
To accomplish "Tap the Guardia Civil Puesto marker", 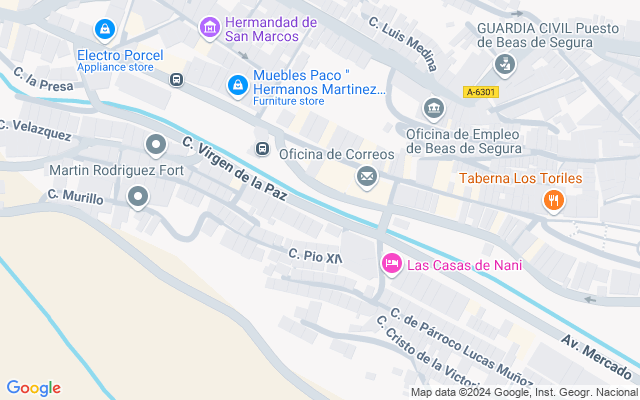I will tap(505, 65).
